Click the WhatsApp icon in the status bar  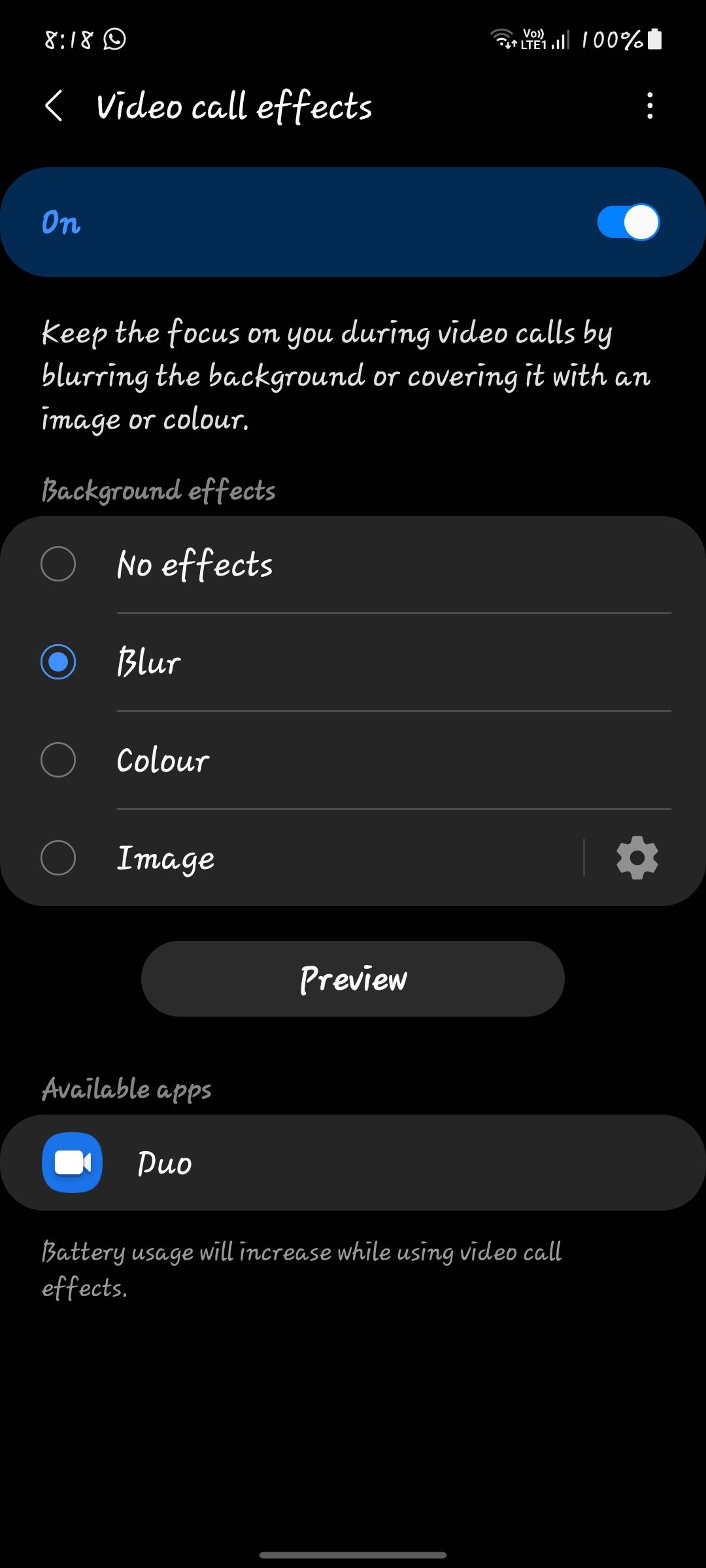click(115, 39)
